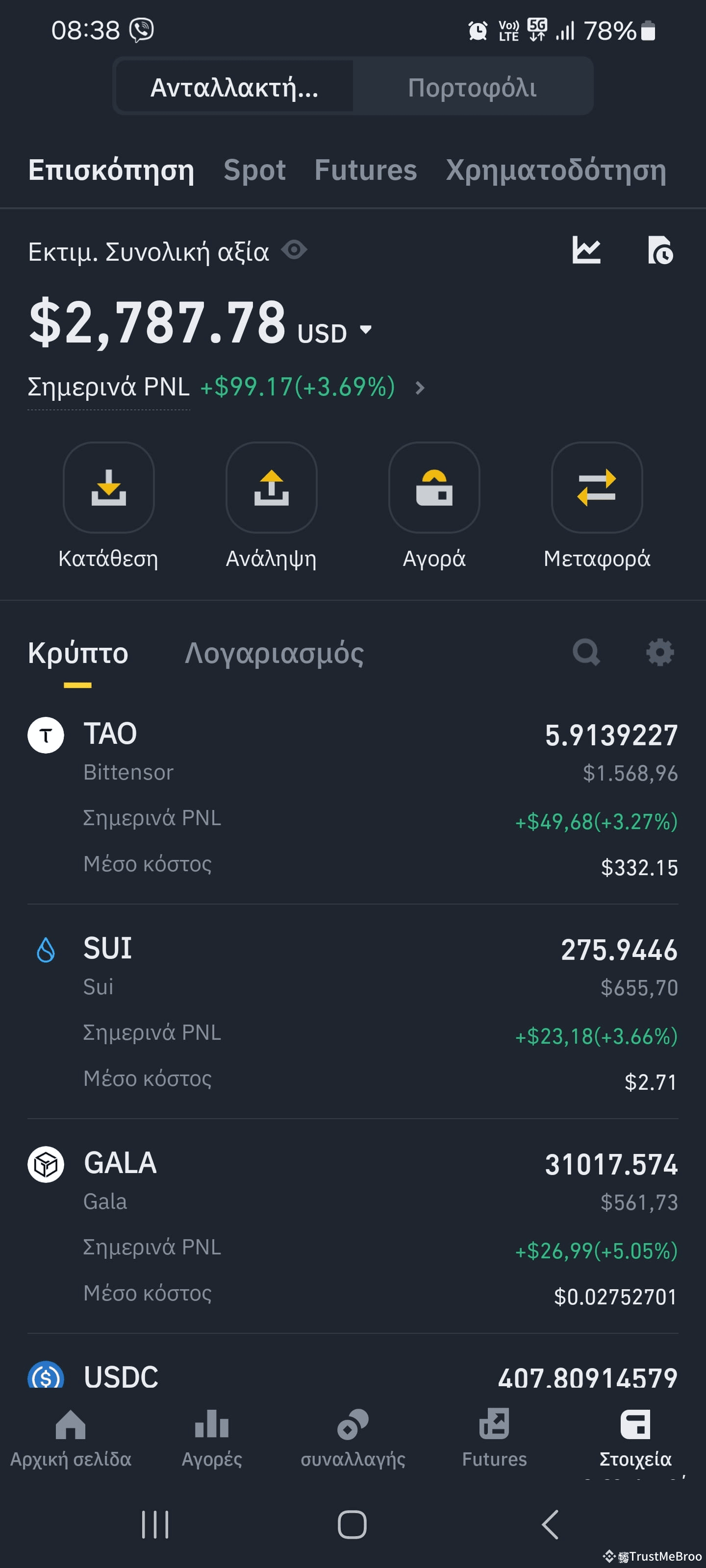
Task: Select the SUI asset row
Action: click(x=353, y=1010)
